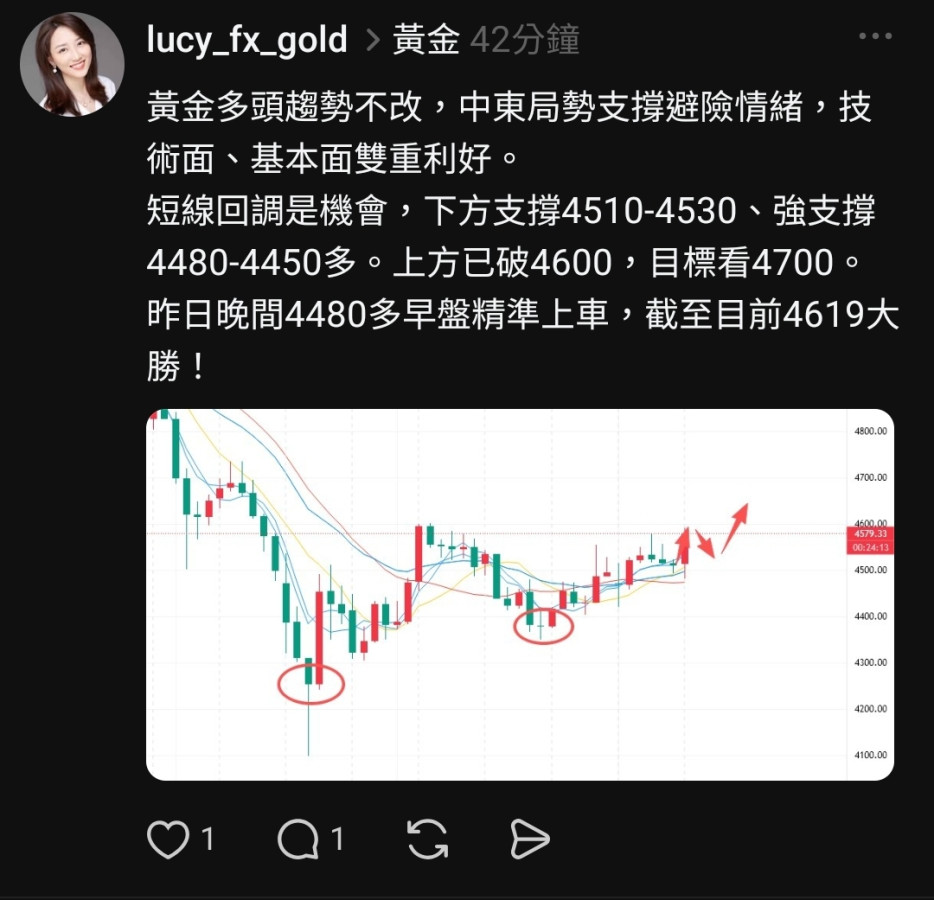
Task: Open the 黃金 topic tag
Action: tap(426, 40)
